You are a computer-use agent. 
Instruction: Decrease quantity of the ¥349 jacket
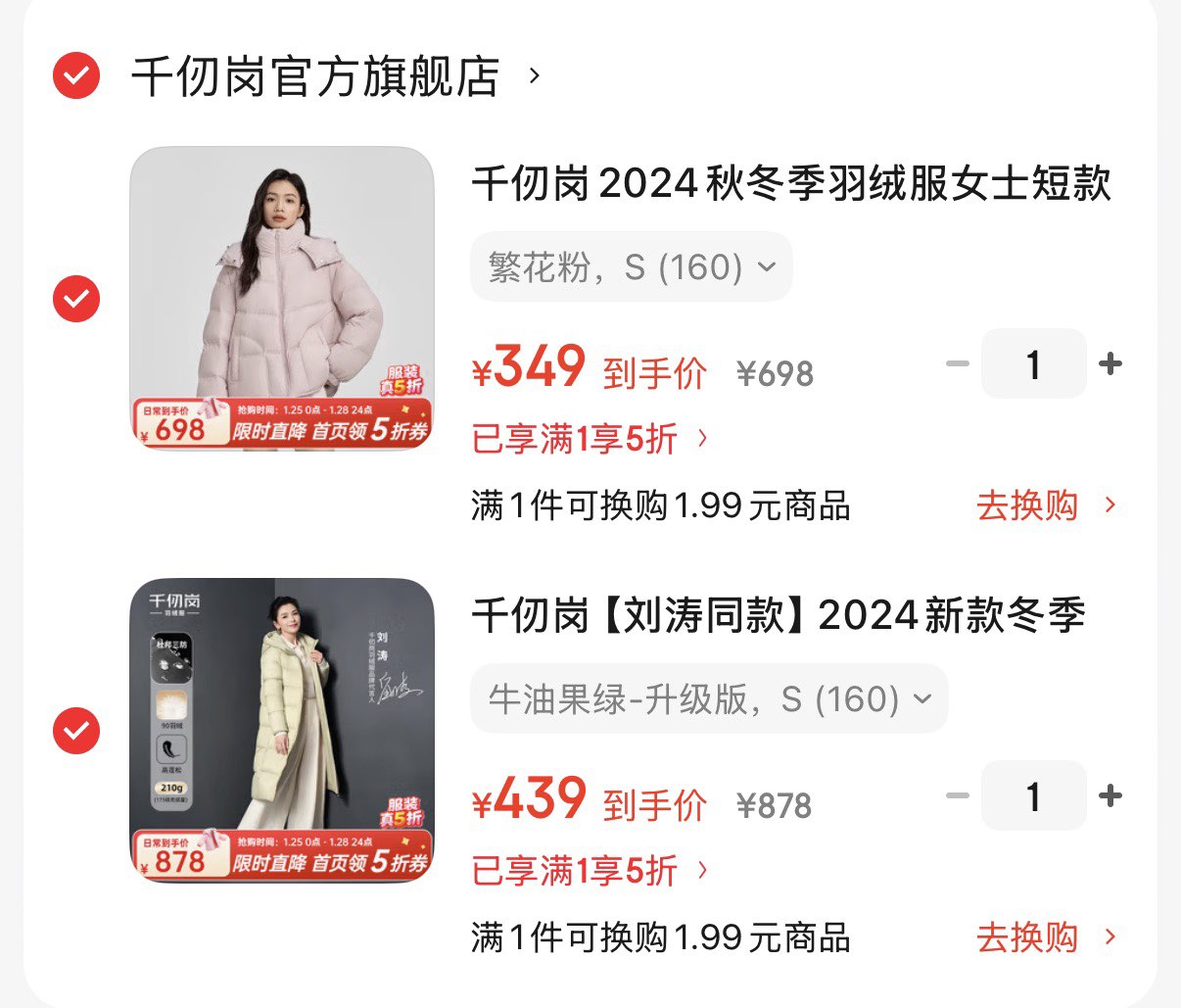pyautogui.click(x=957, y=364)
